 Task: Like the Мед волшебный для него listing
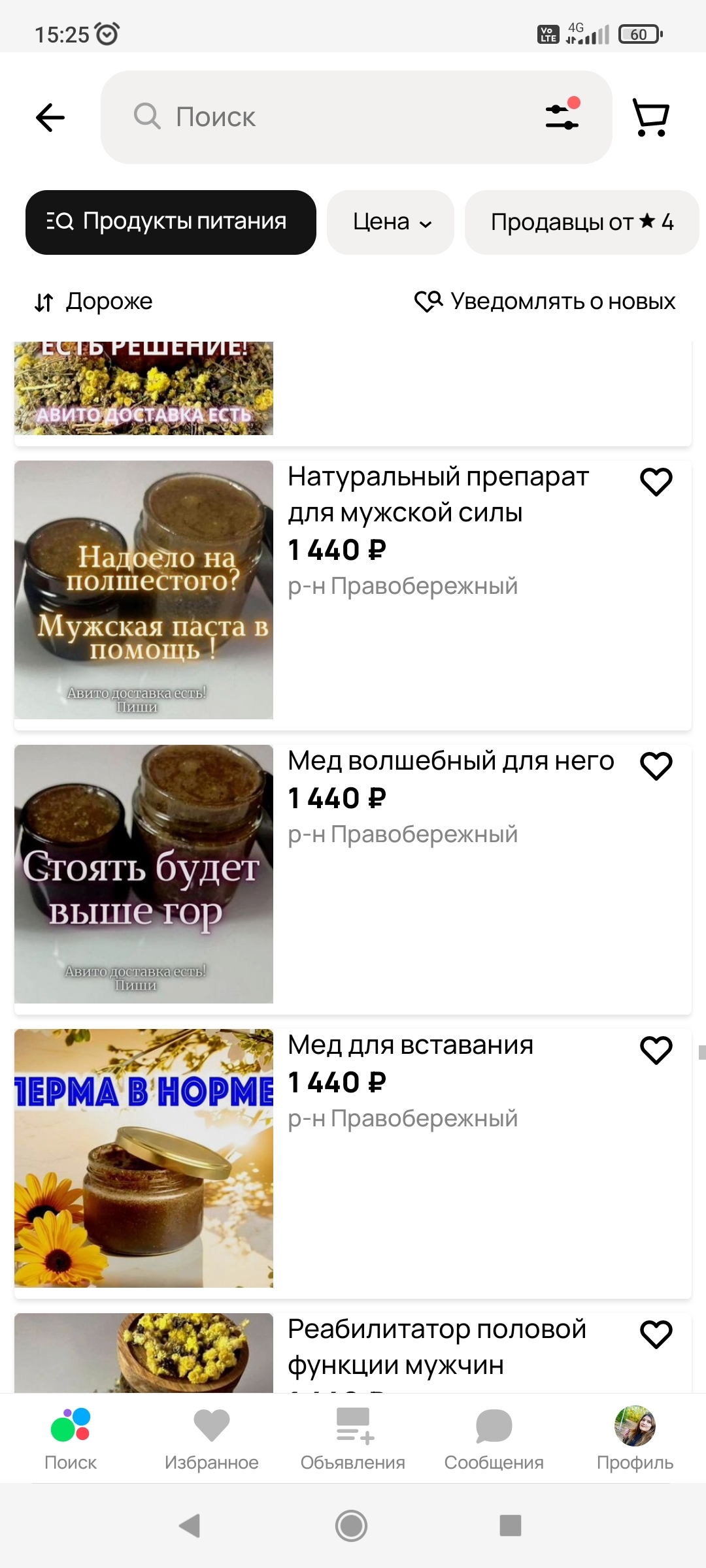coord(656,766)
